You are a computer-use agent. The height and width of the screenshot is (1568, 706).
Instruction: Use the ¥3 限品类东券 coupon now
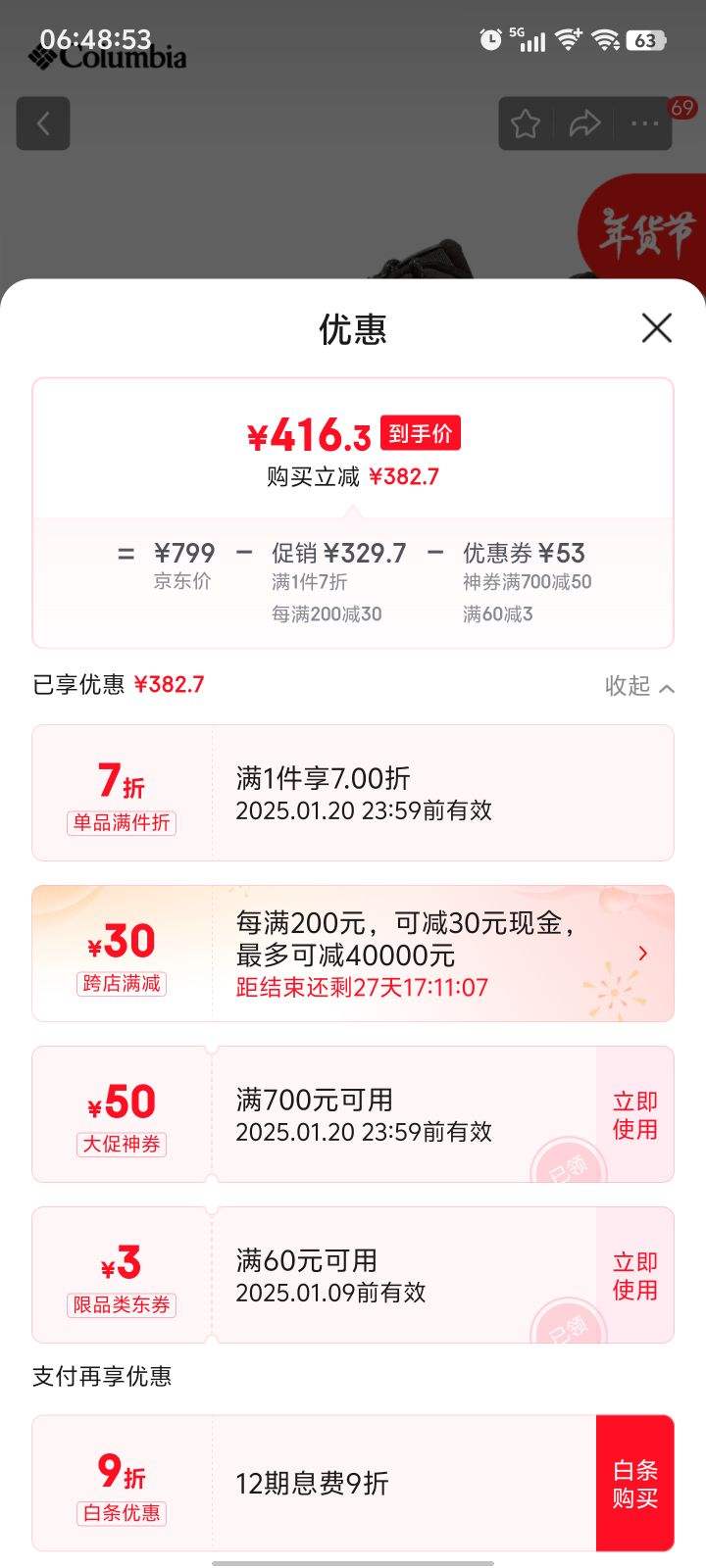coord(634,1275)
